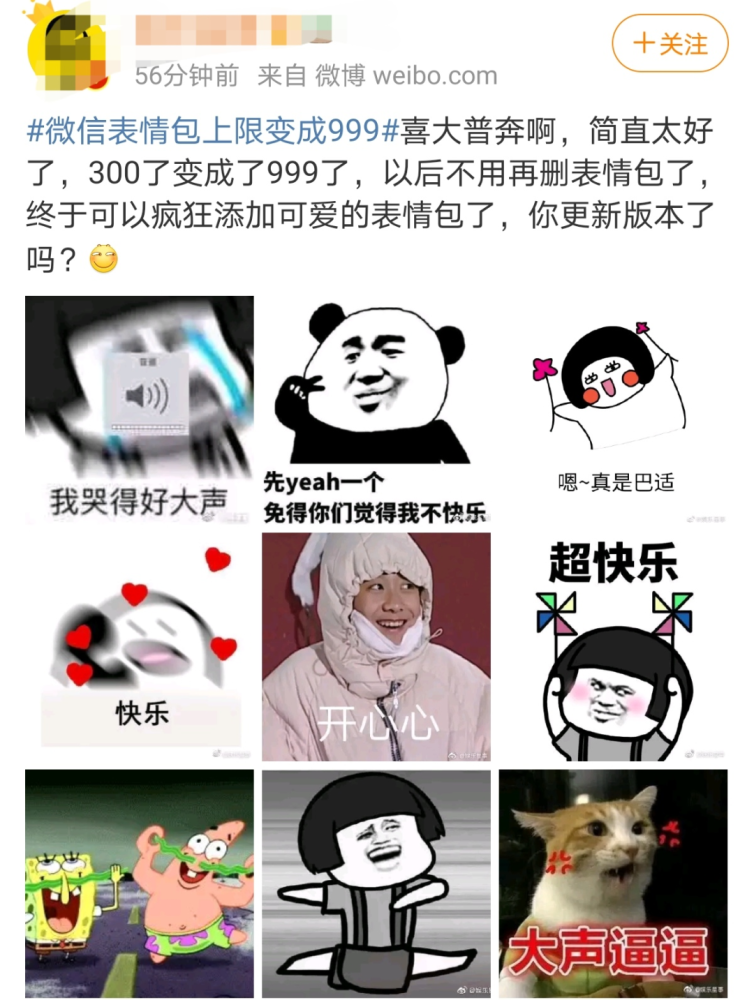The height and width of the screenshot is (1000, 754).
Task: Open the 我哭得好大声 meme image
Action: 139,410
